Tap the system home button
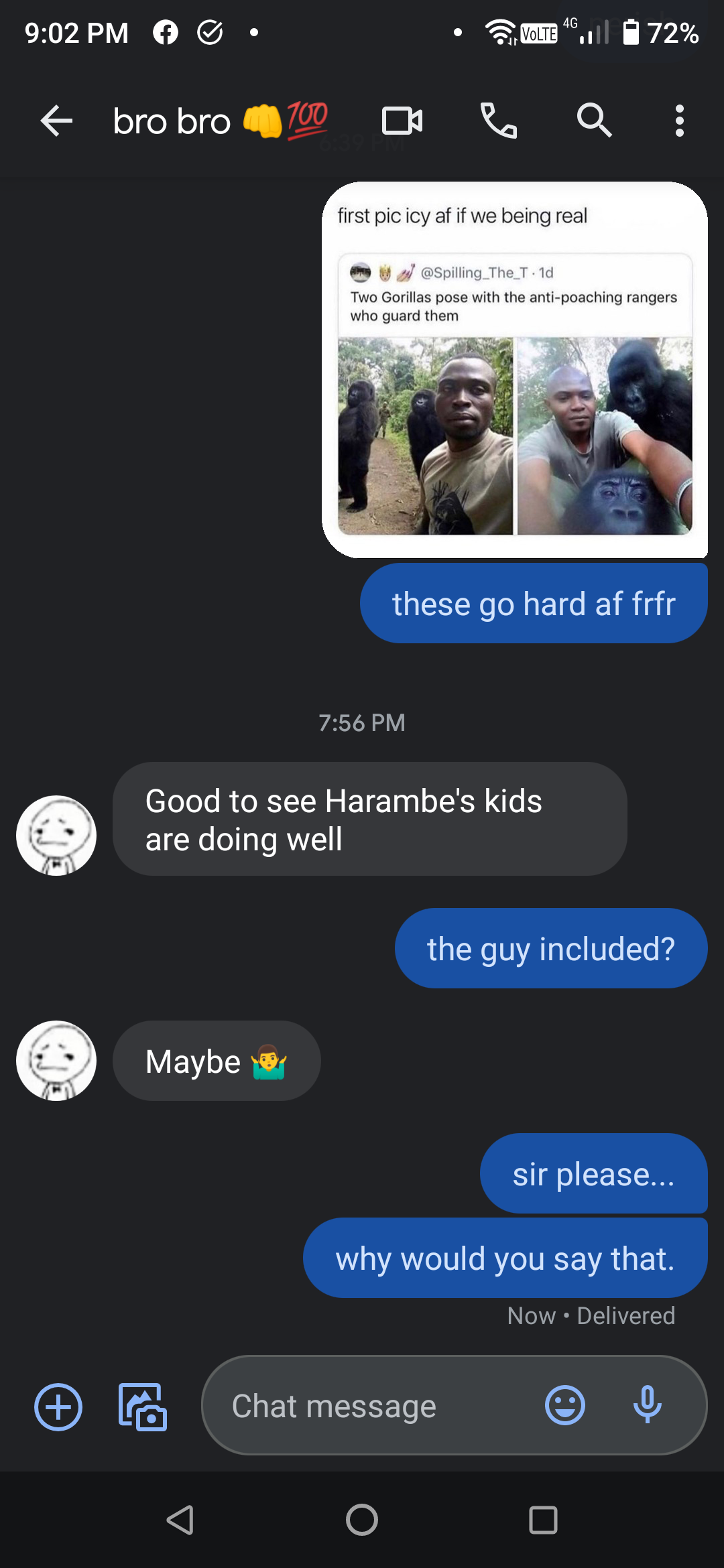 [x=362, y=1520]
